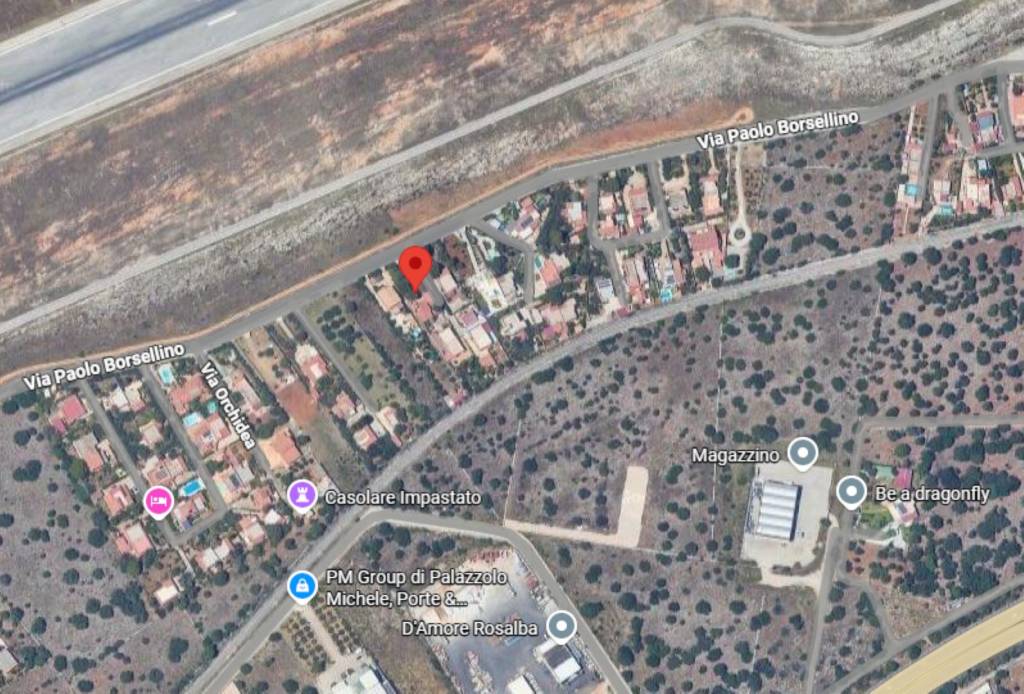The image size is (1024, 694).
Task: Select the PM Group di Palazzolo marker
Action: click(x=301, y=585)
